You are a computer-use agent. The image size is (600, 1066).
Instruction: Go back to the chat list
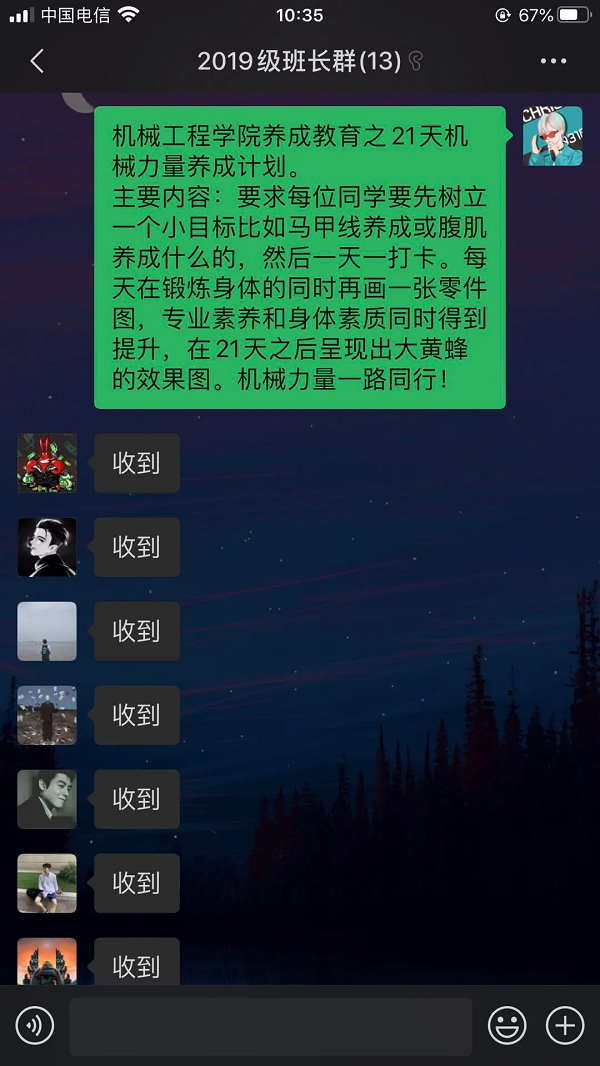click(x=37, y=62)
